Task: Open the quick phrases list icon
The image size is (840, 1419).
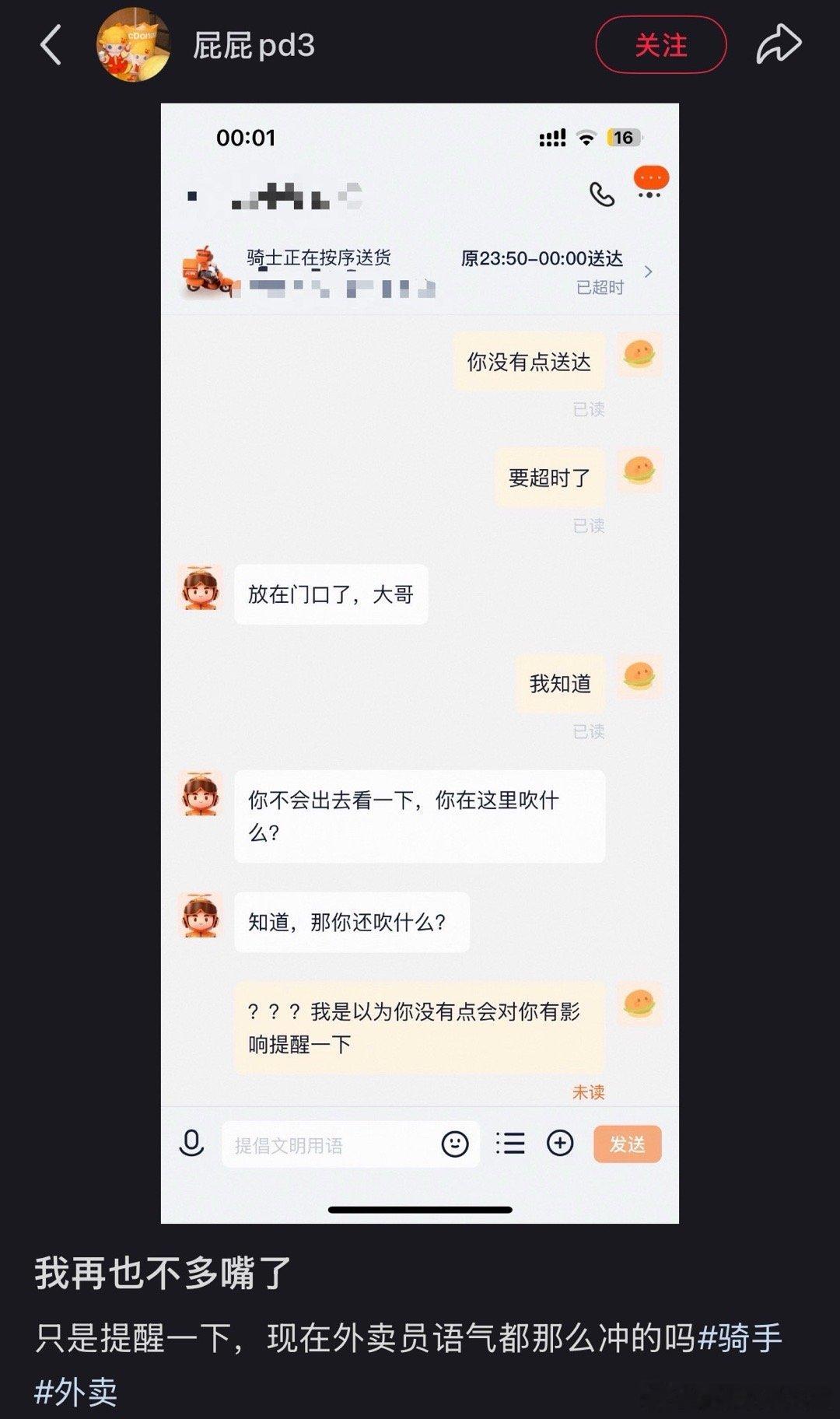Action: tap(510, 1144)
